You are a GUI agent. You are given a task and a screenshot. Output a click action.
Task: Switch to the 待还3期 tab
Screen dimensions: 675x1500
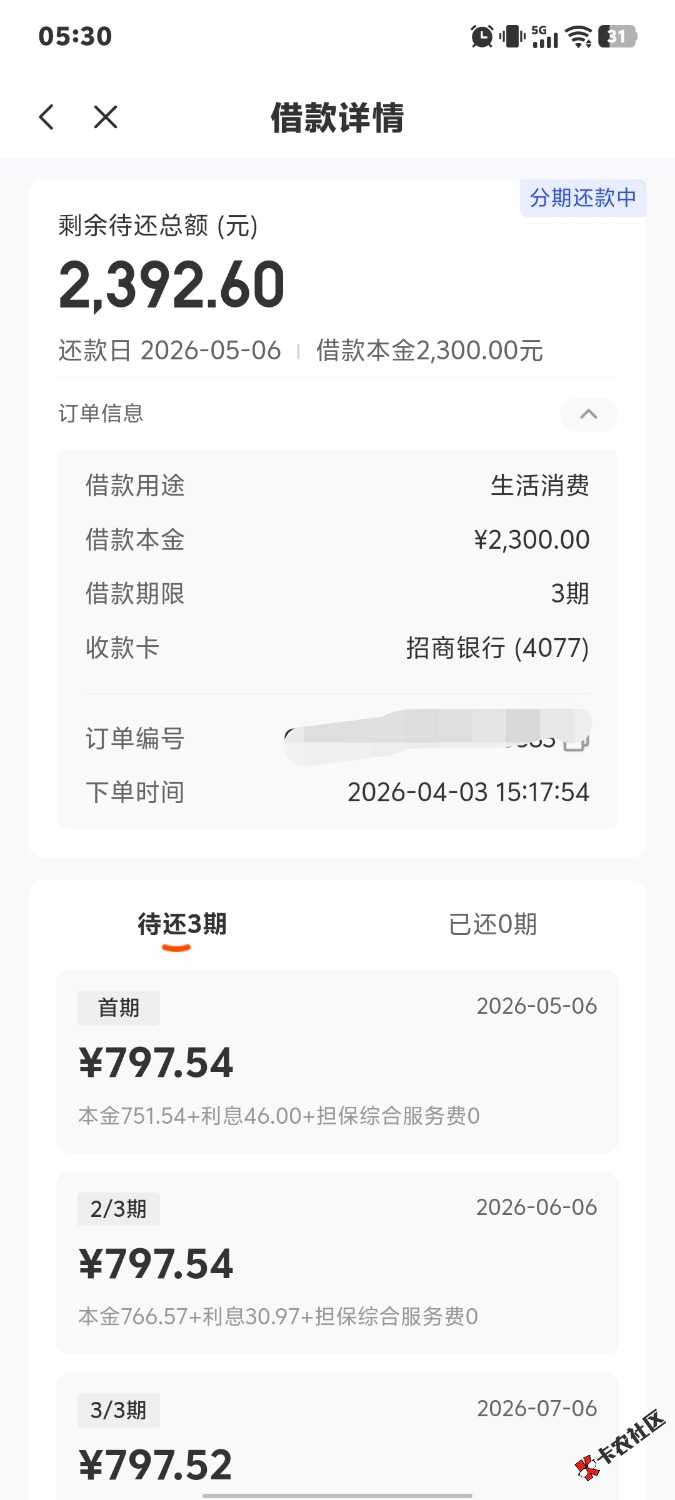pyautogui.click(x=182, y=924)
